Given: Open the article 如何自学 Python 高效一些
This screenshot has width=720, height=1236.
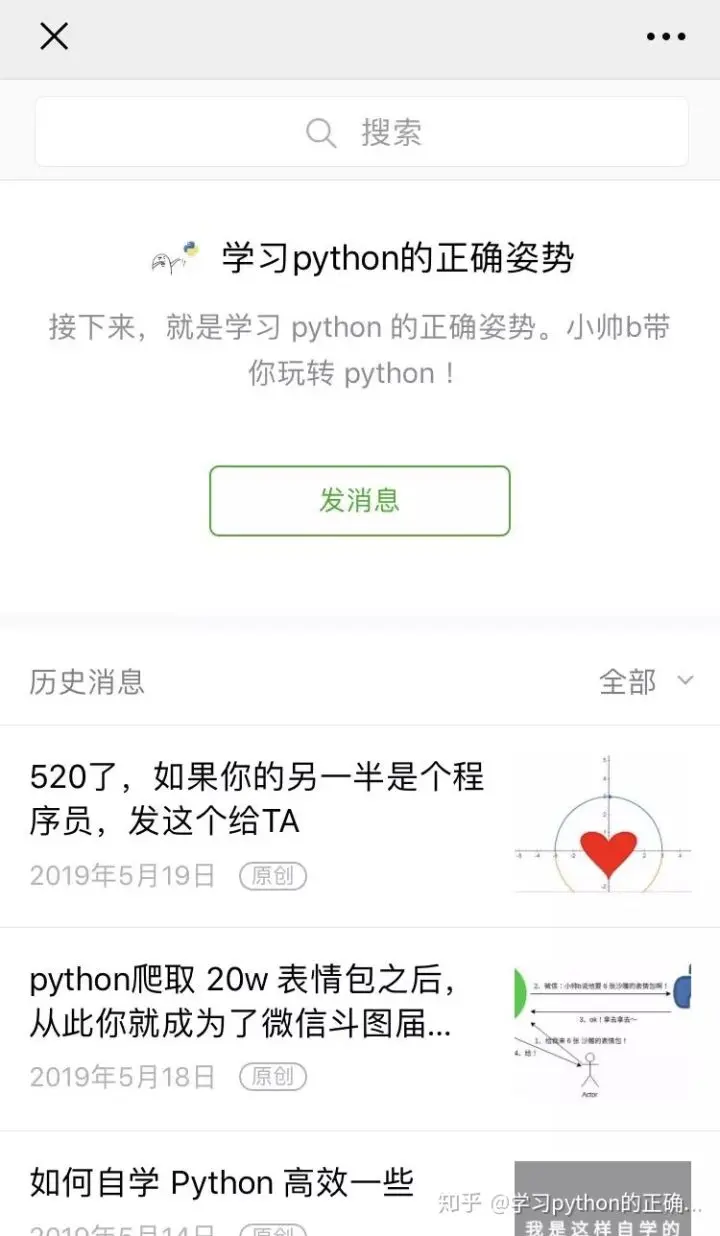Looking at the screenshot, I should 222,1184.
